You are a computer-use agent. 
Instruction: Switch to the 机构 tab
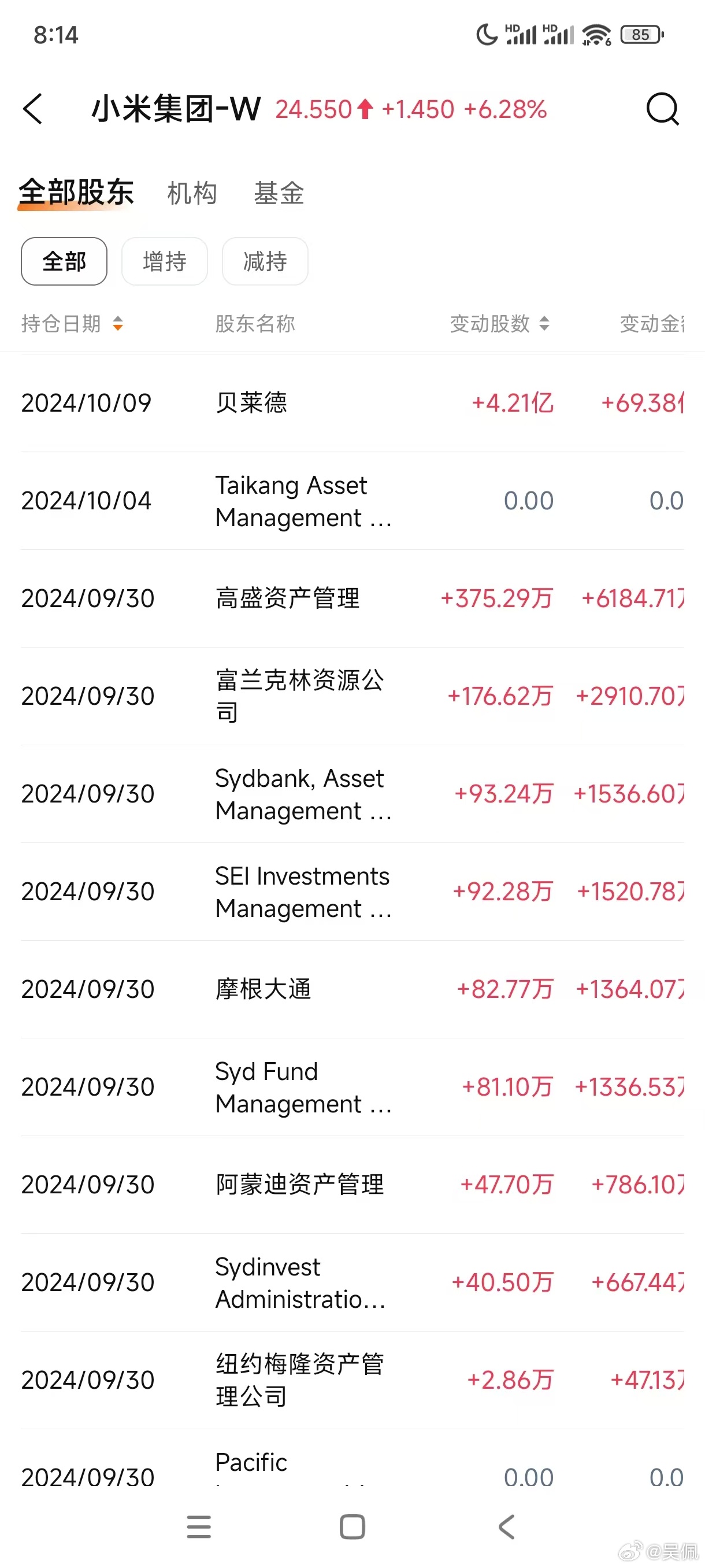pos(192,194)
